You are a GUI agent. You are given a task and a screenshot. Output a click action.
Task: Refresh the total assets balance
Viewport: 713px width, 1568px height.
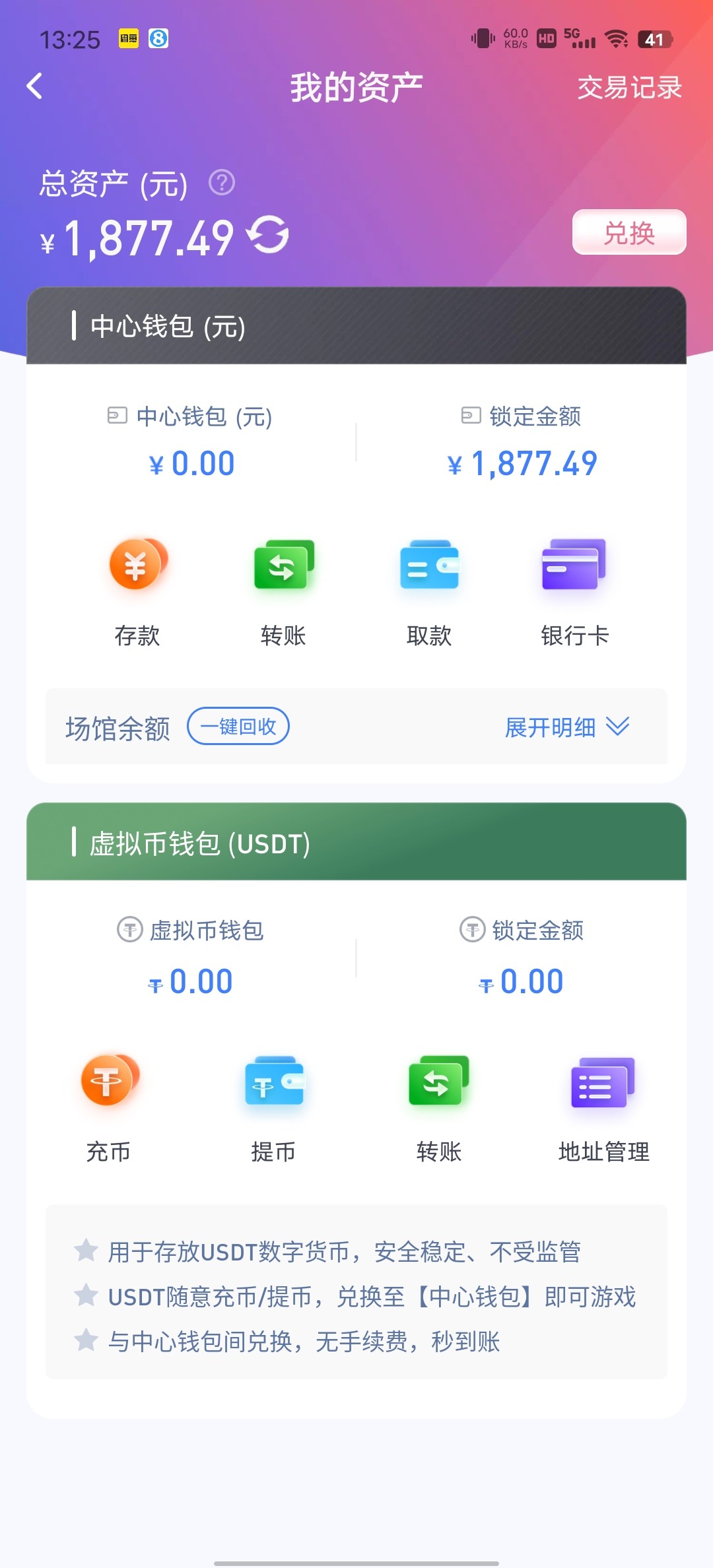point(267,235)
